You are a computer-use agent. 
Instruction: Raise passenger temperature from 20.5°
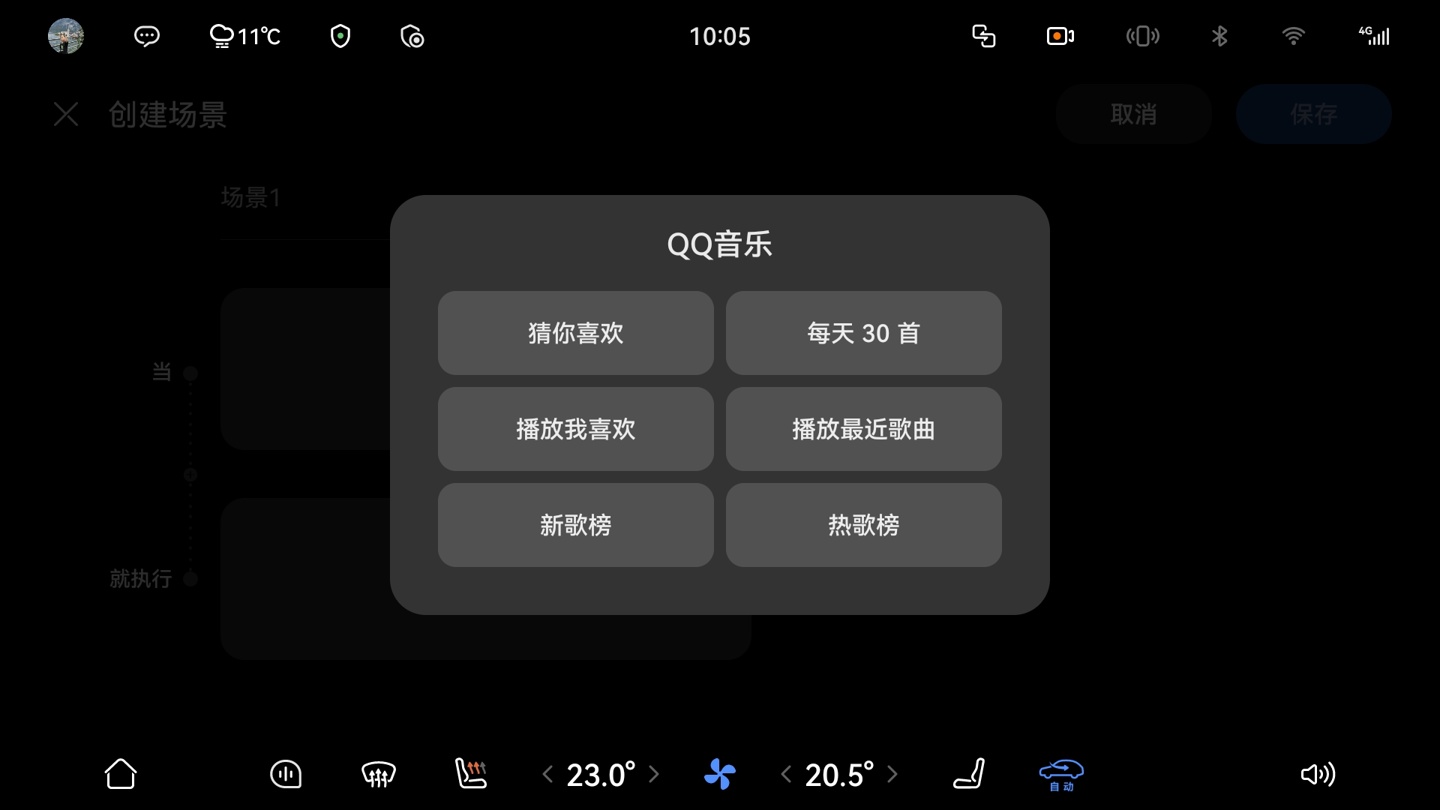coord(892,774)
